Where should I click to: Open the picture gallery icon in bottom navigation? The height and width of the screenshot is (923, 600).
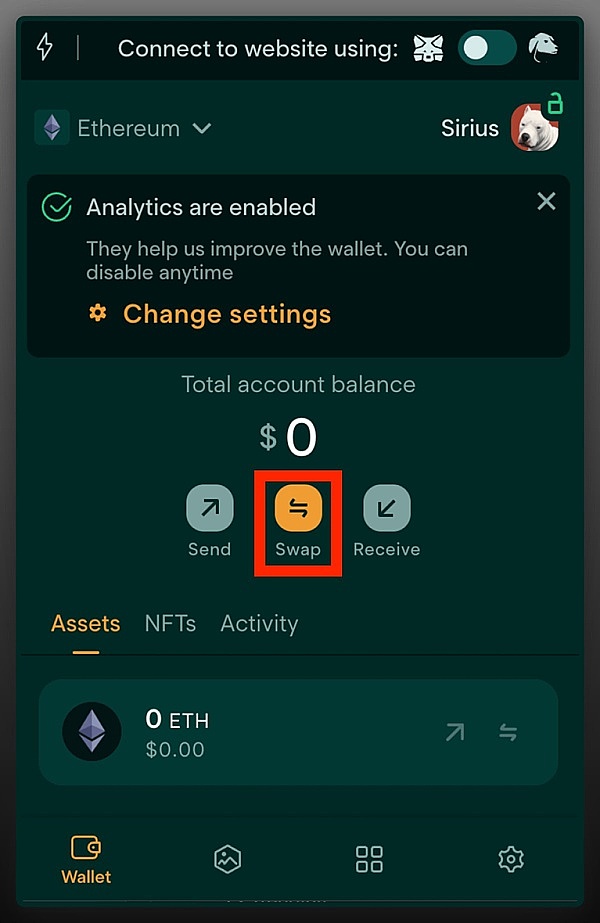click(228, 858)
